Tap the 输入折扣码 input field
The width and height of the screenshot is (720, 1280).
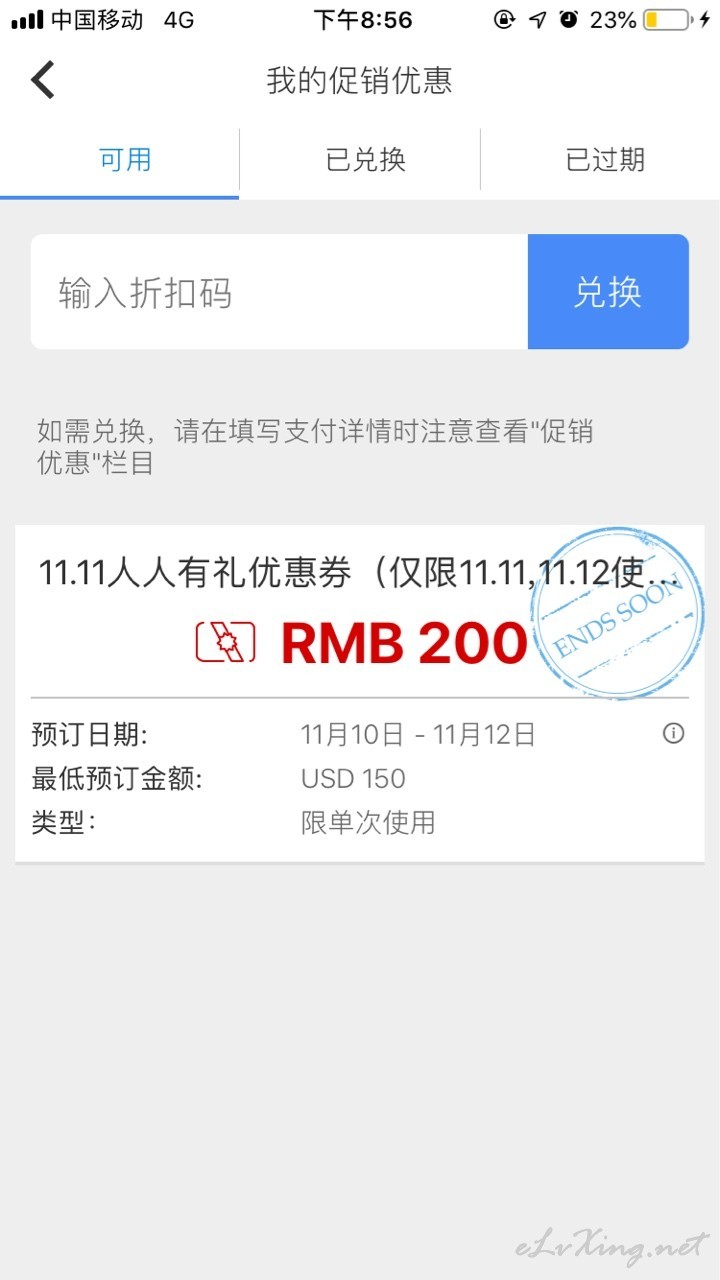click(279, 292)
